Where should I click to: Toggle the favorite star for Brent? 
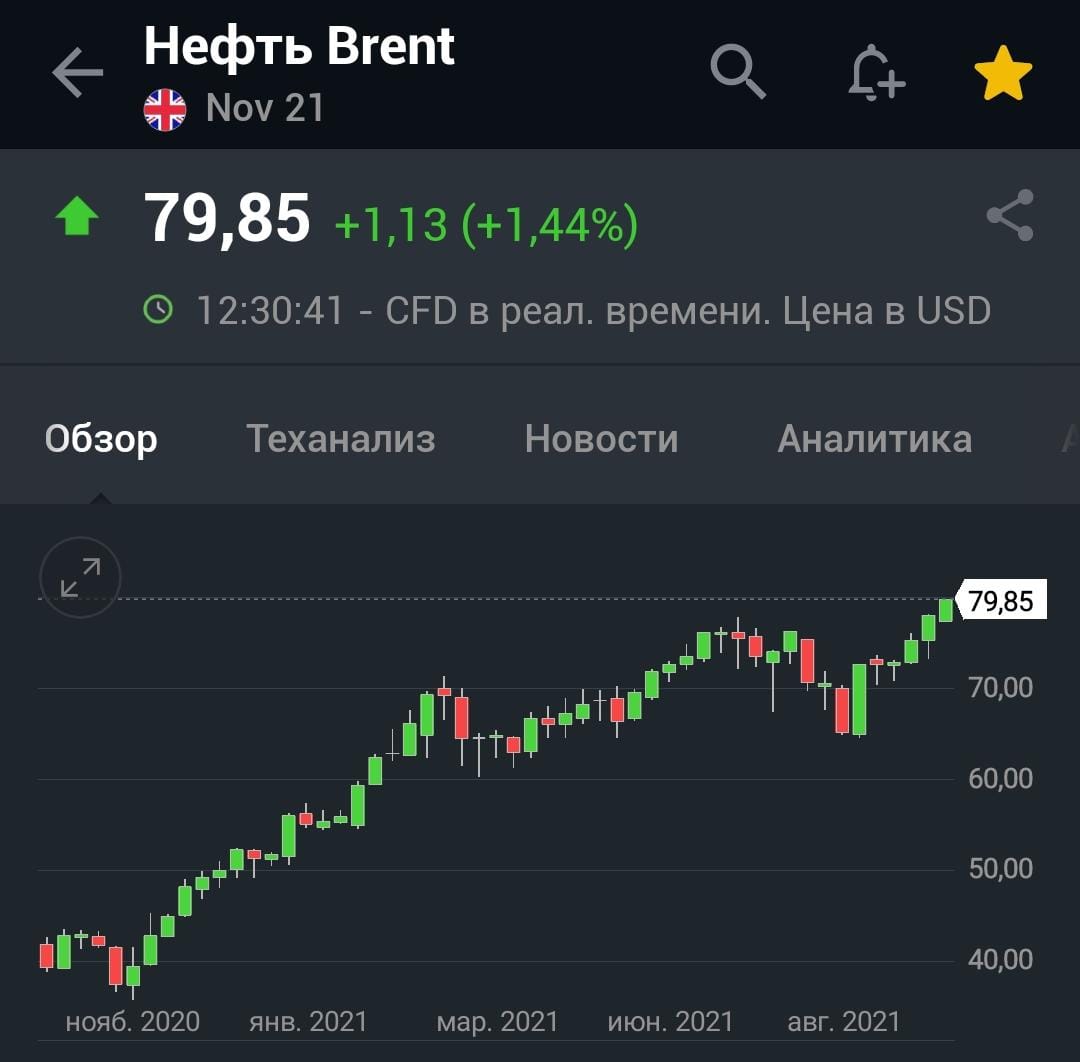(1003, 75)
